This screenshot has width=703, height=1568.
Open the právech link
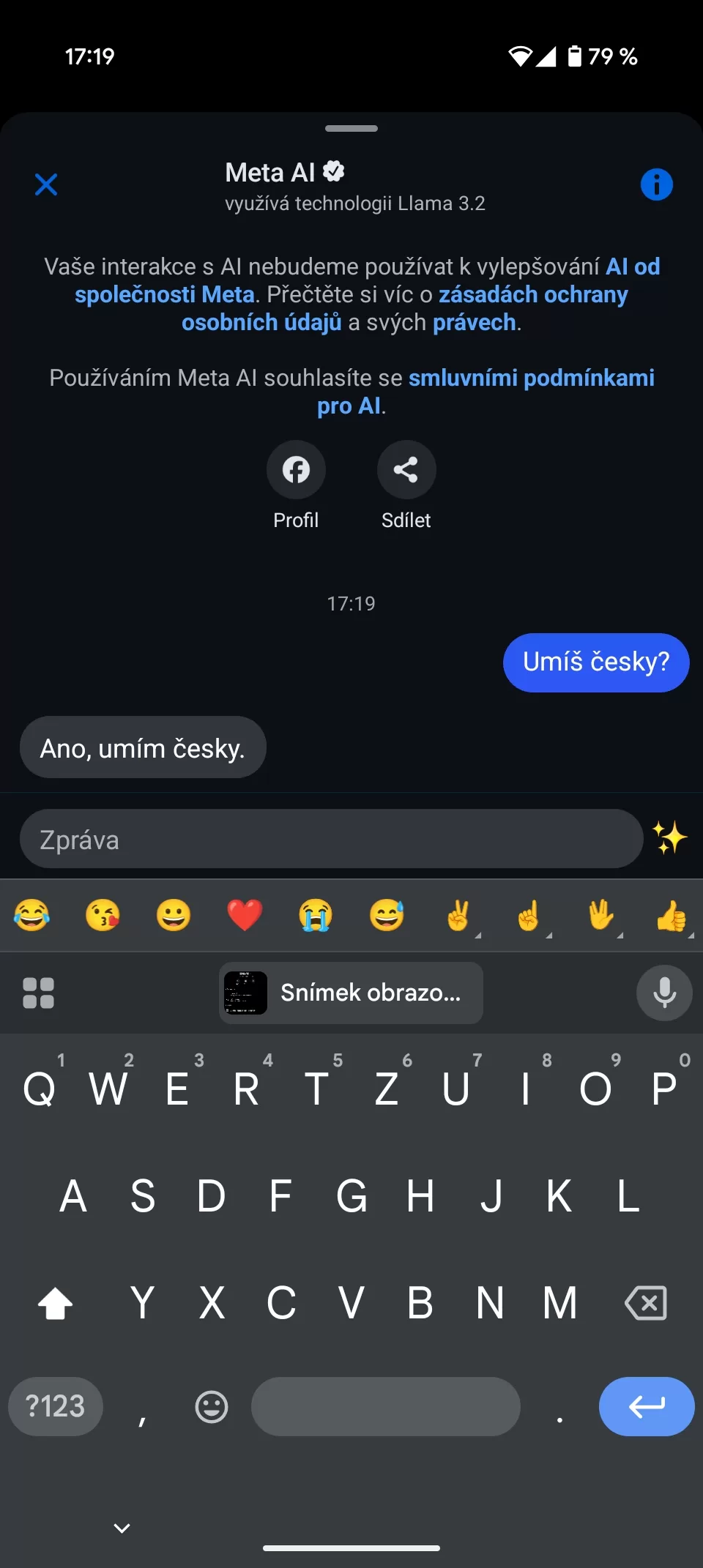tap(474, 323)
